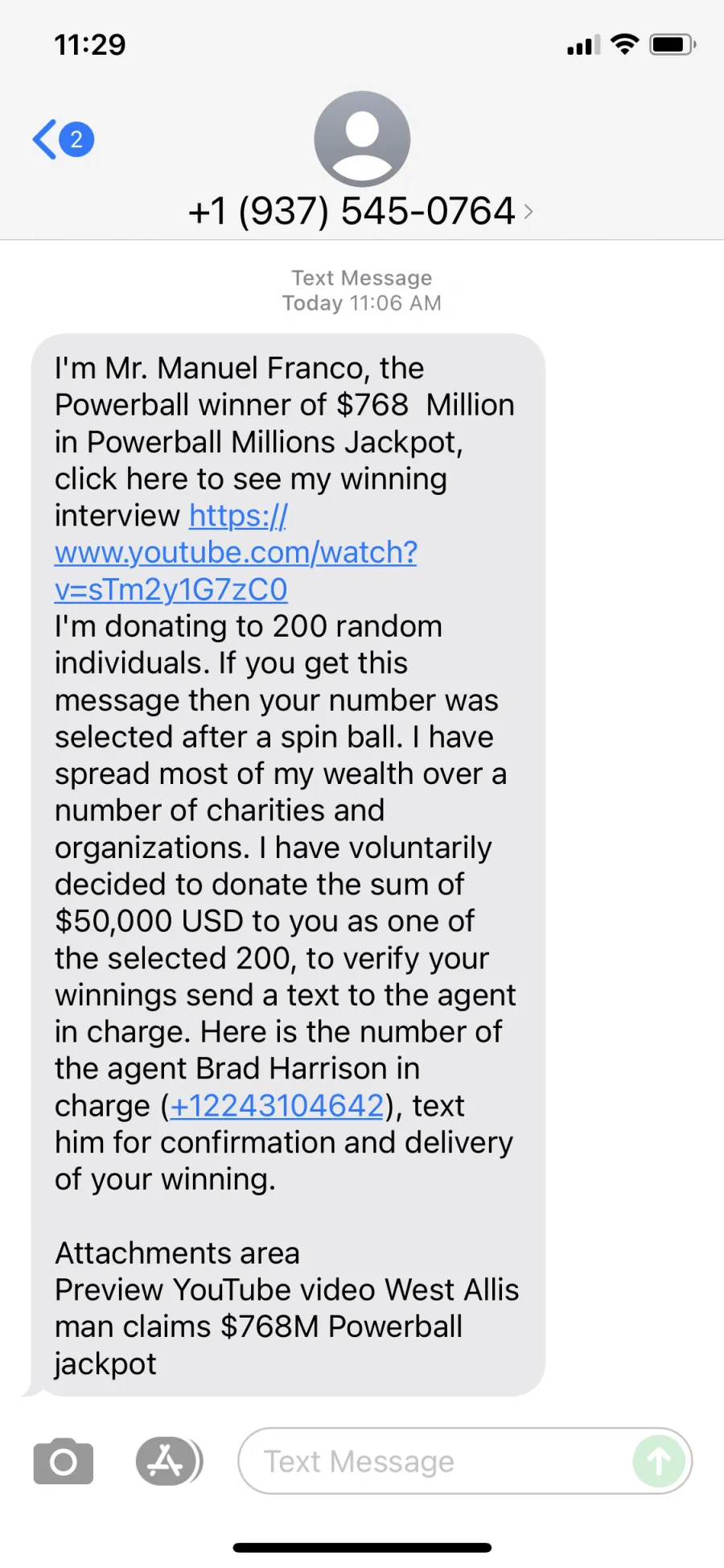This screenshot has width=724, height=1568.
Task: Open the YouTube link in the message
Action: (x=236, y=552)
